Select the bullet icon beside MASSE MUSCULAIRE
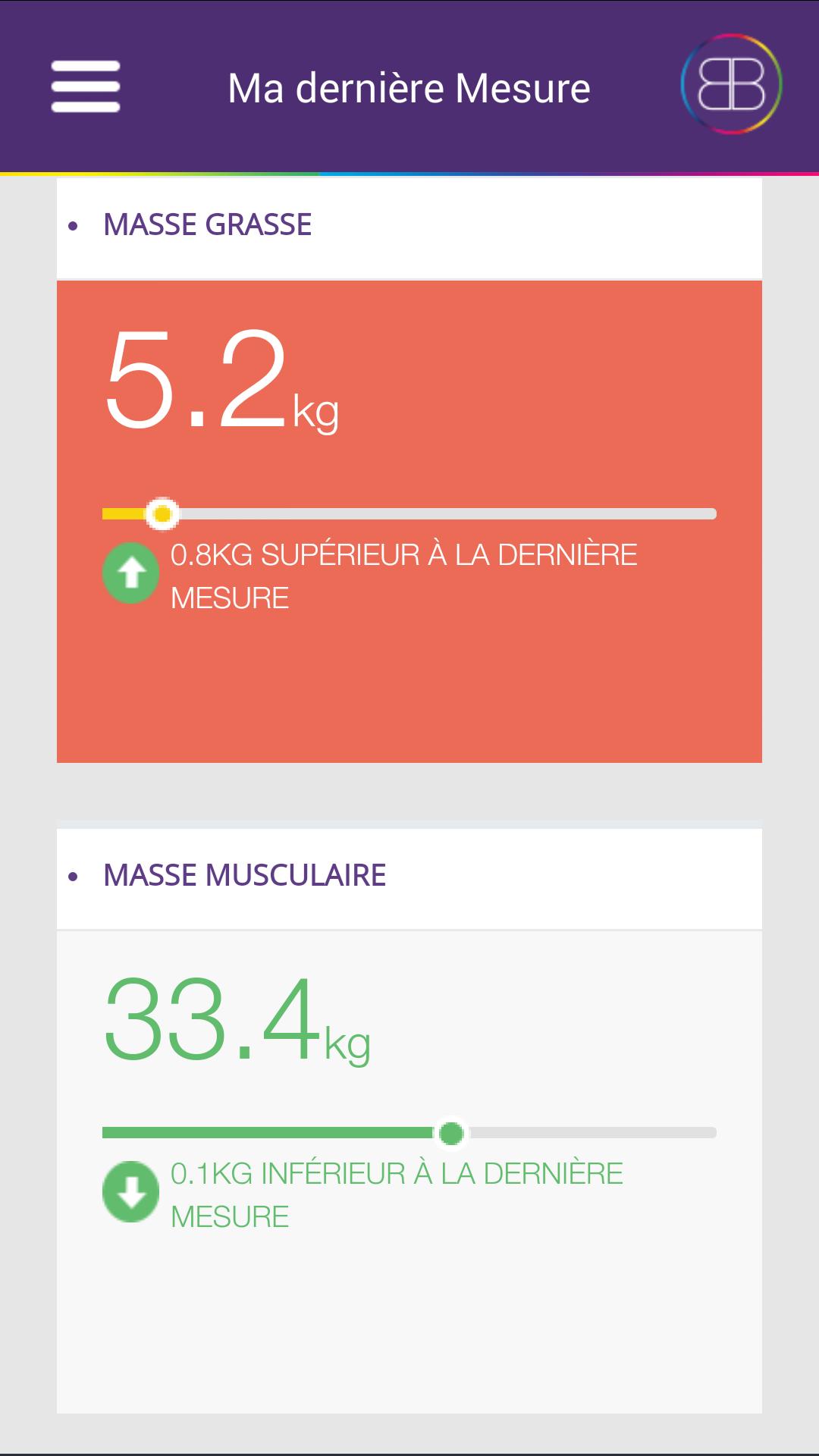The height and width of the screenshot is (1456, 819). tap(74, 876)
